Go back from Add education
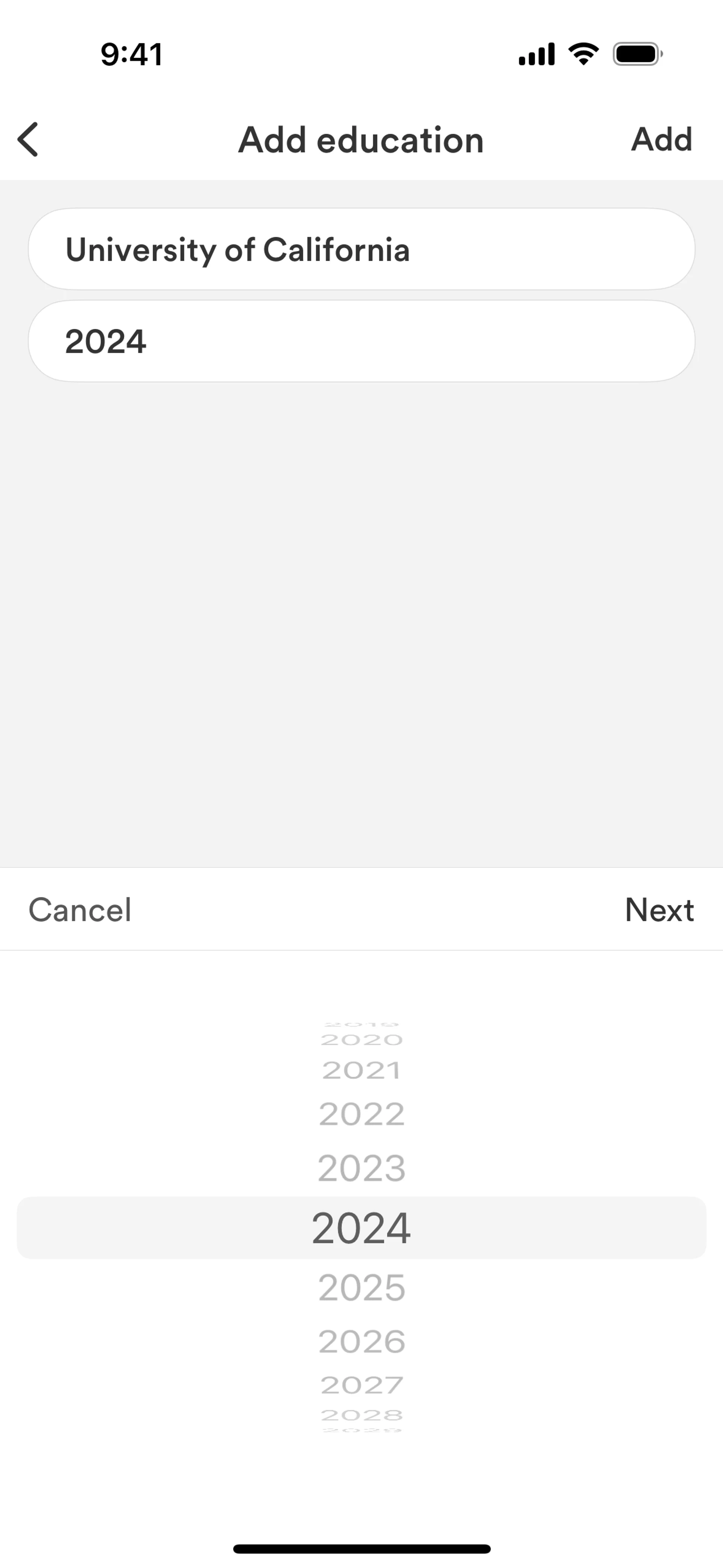Image resolution: width=723 pixels, height=1568 pixels. tap(28, 139)
